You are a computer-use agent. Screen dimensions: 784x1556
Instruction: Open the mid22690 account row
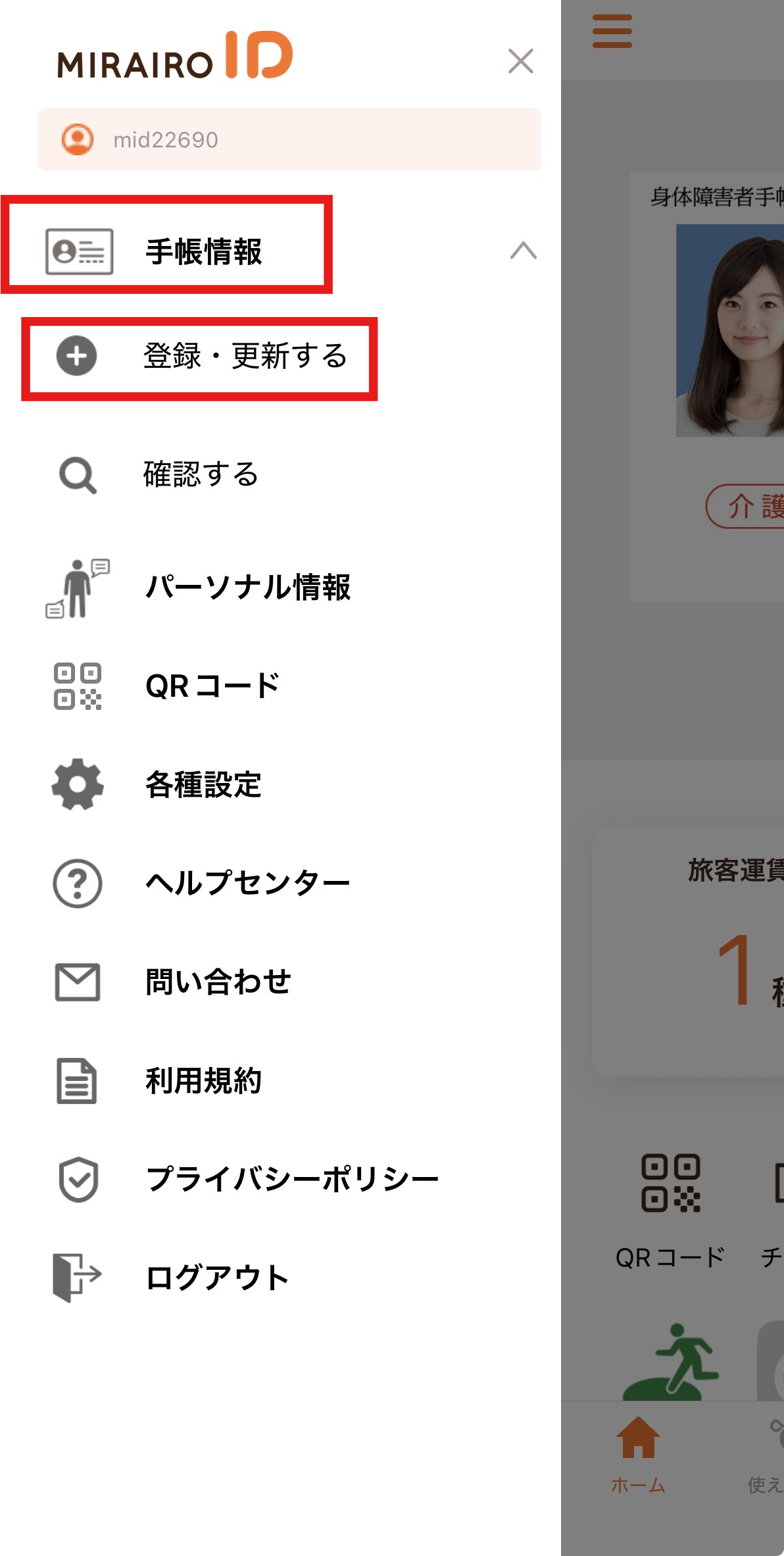point(289,139)
